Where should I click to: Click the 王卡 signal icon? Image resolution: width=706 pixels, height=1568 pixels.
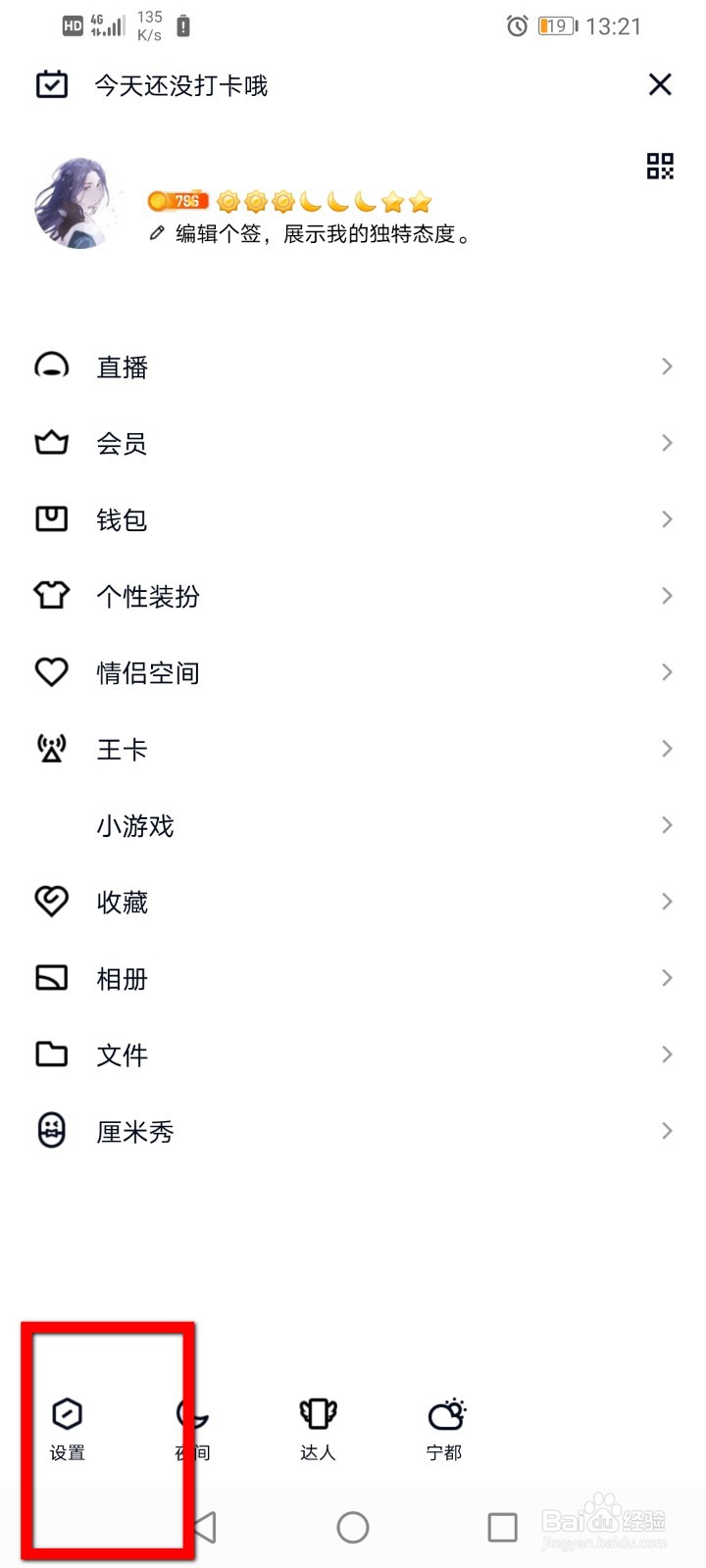(52, 748)
